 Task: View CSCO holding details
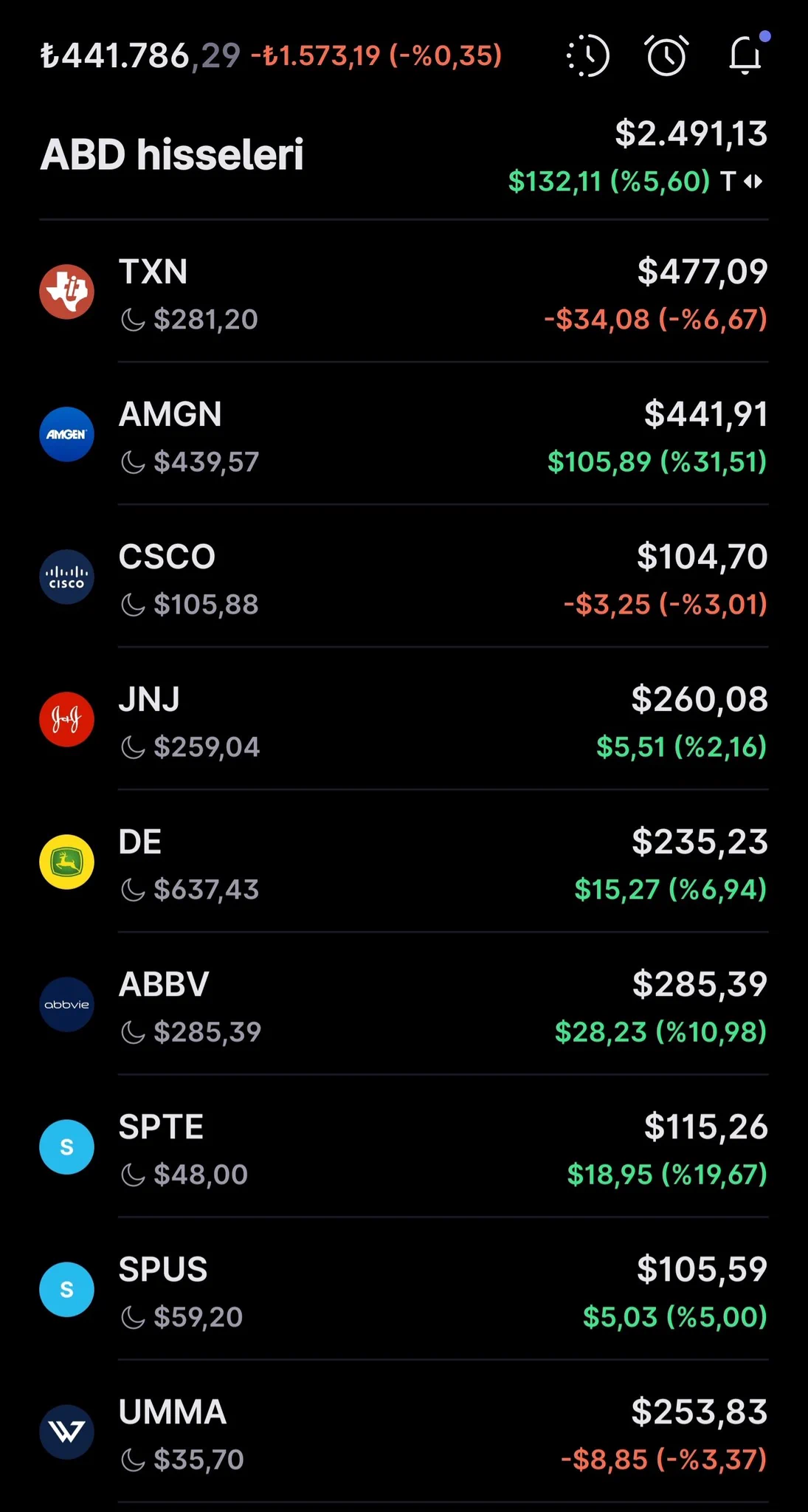[404, 577]
